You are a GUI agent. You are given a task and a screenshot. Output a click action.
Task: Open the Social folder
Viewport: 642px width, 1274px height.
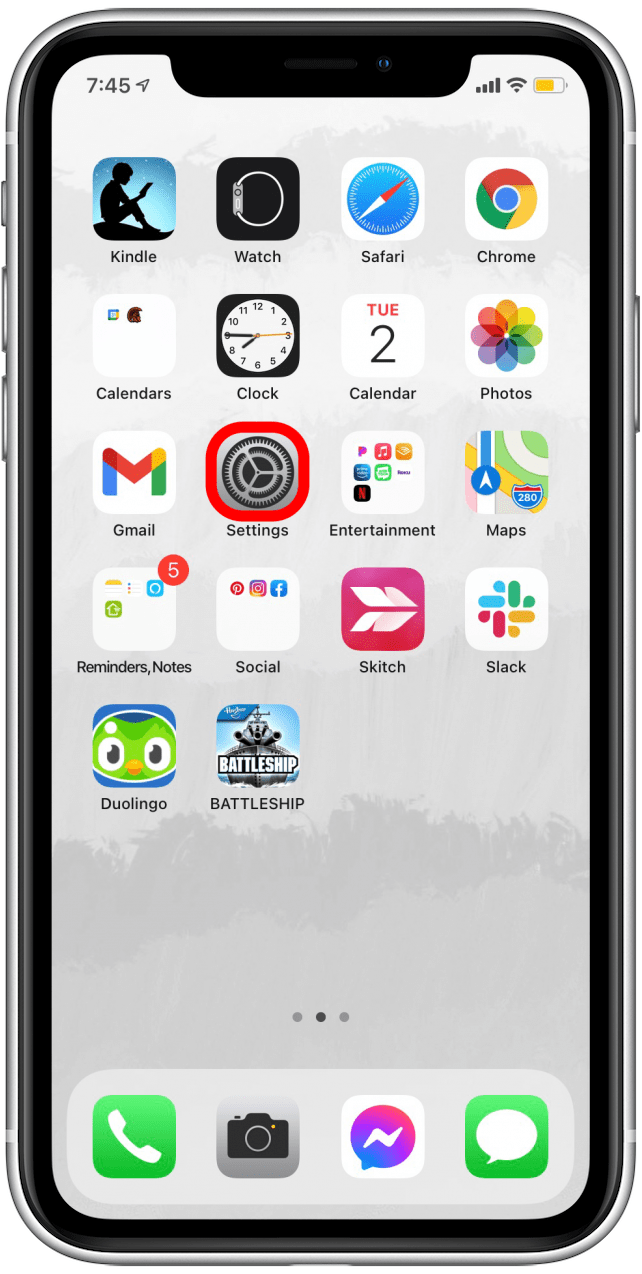click(258, 609)
